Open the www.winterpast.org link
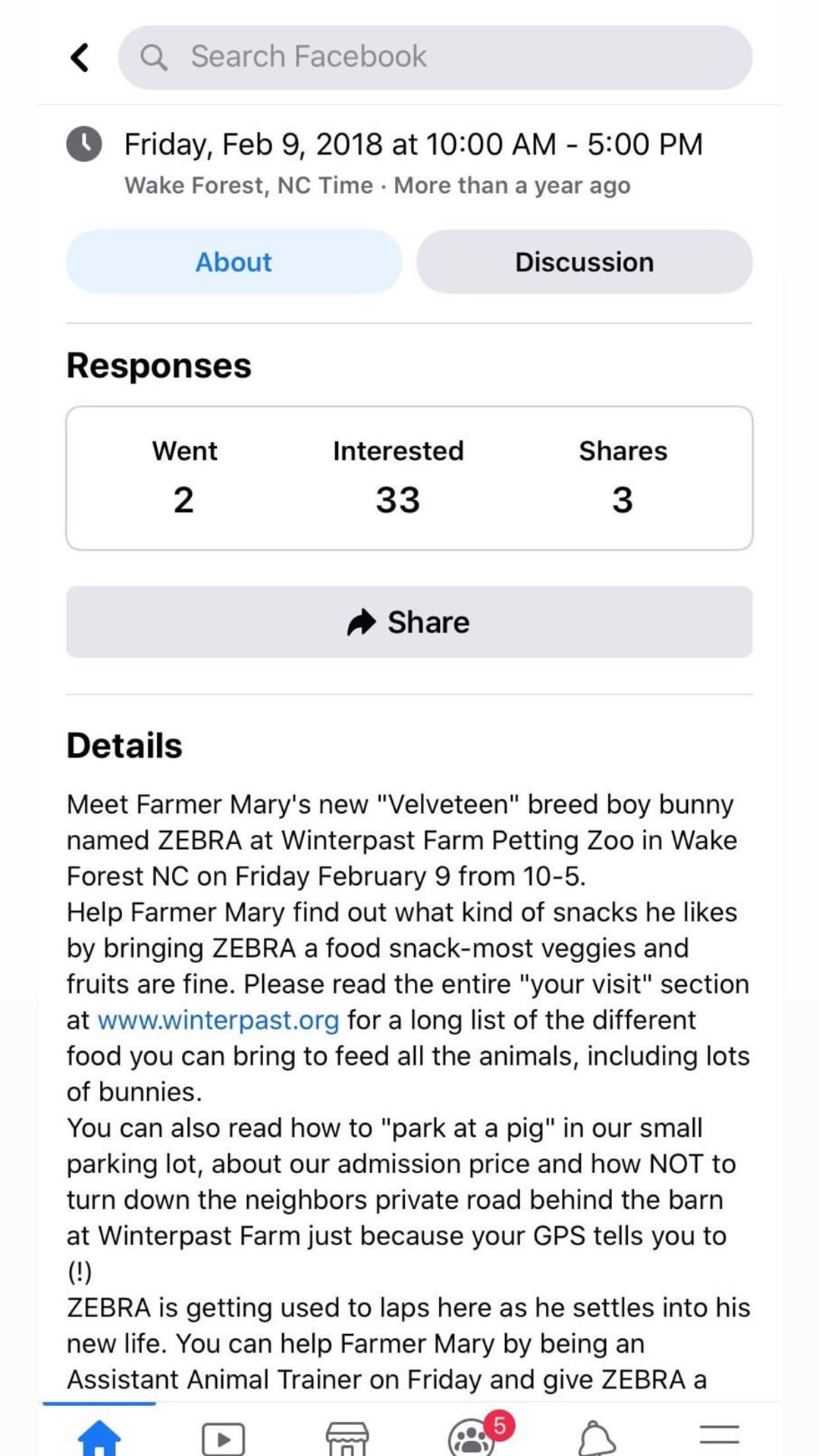 tap(218, 1021)
